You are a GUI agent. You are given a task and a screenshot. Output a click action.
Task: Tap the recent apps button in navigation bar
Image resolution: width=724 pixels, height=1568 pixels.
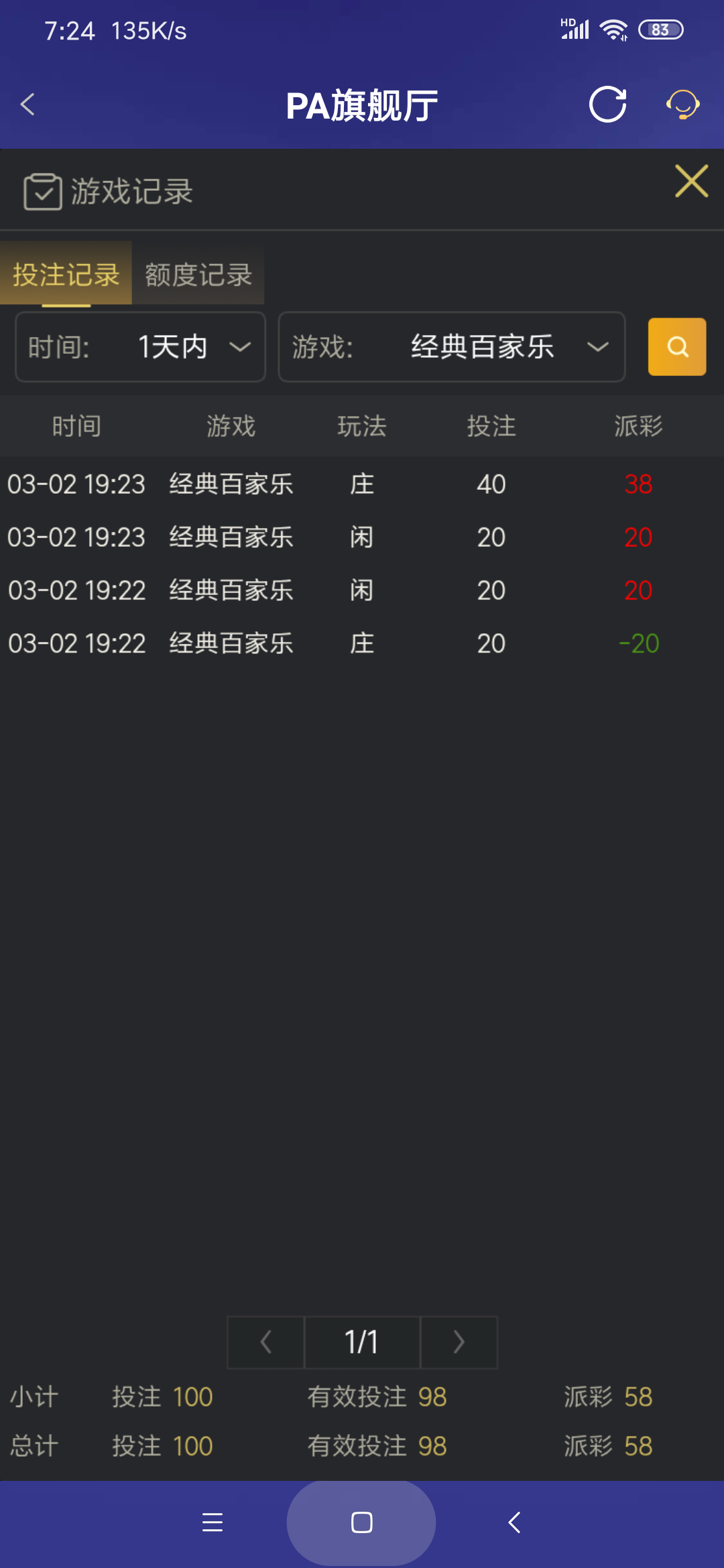coord(212,1523)
